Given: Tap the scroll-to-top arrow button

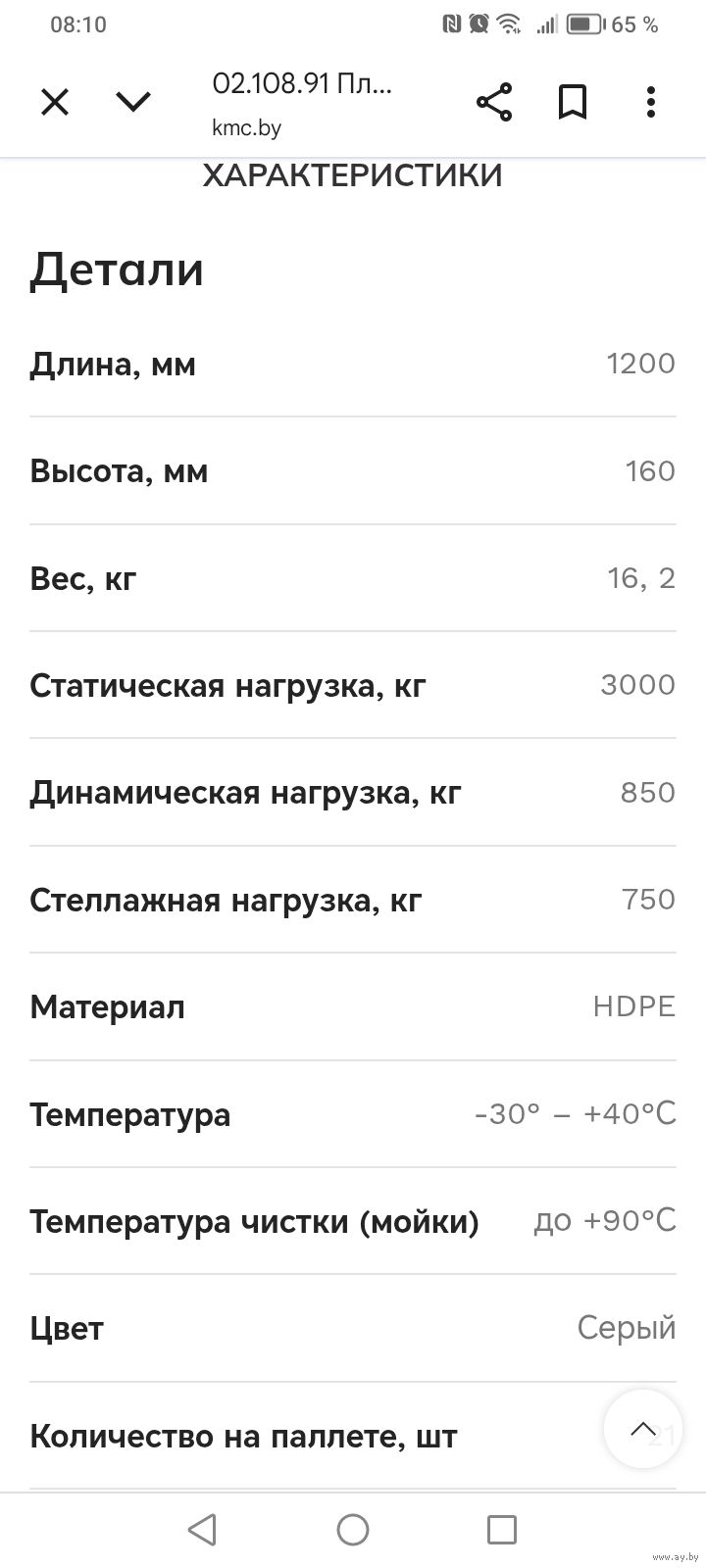Looking at the screenshot, I should point(643,1429).
